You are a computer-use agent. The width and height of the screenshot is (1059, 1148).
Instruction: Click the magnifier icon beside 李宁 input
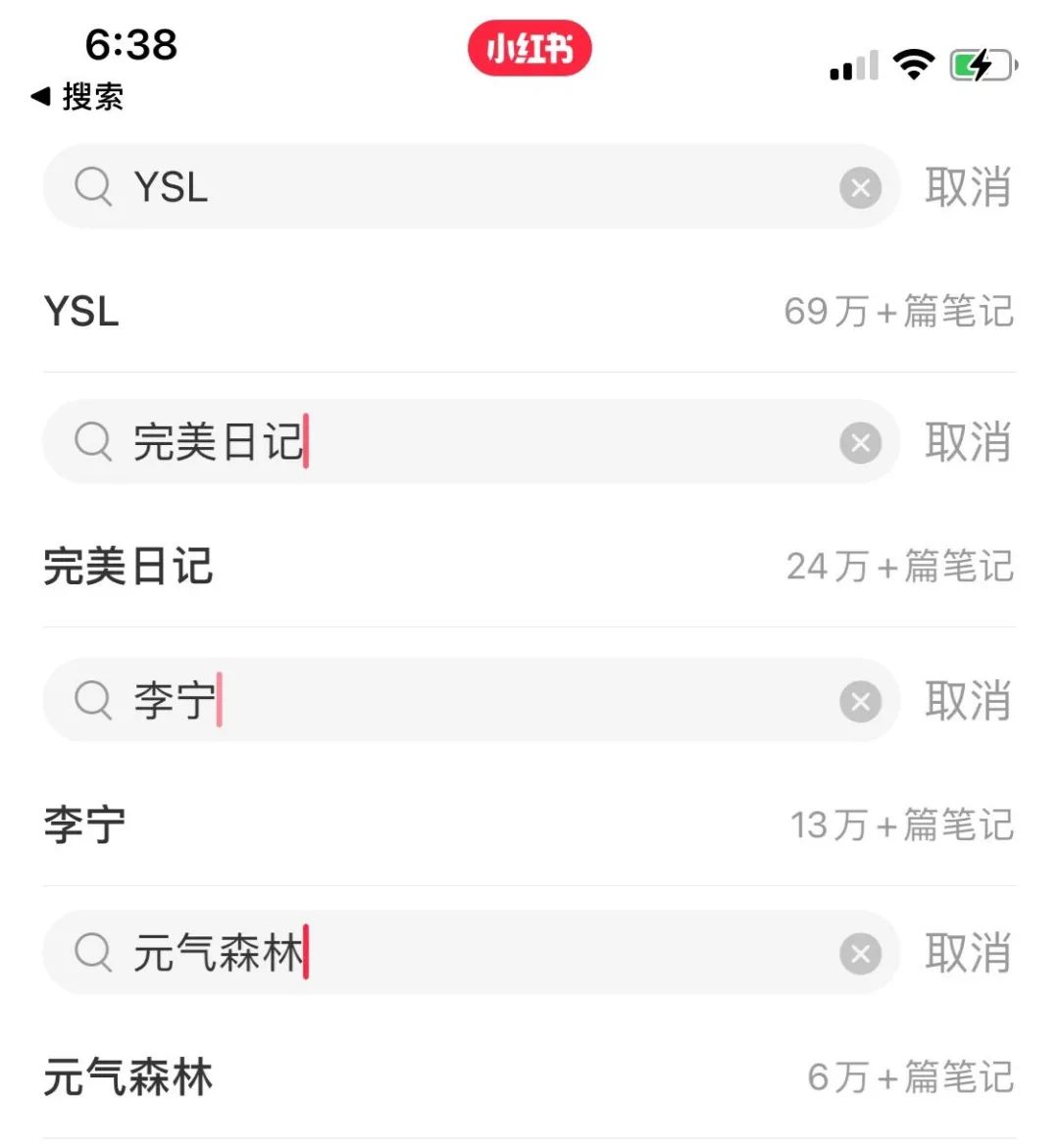click(93, 701)
